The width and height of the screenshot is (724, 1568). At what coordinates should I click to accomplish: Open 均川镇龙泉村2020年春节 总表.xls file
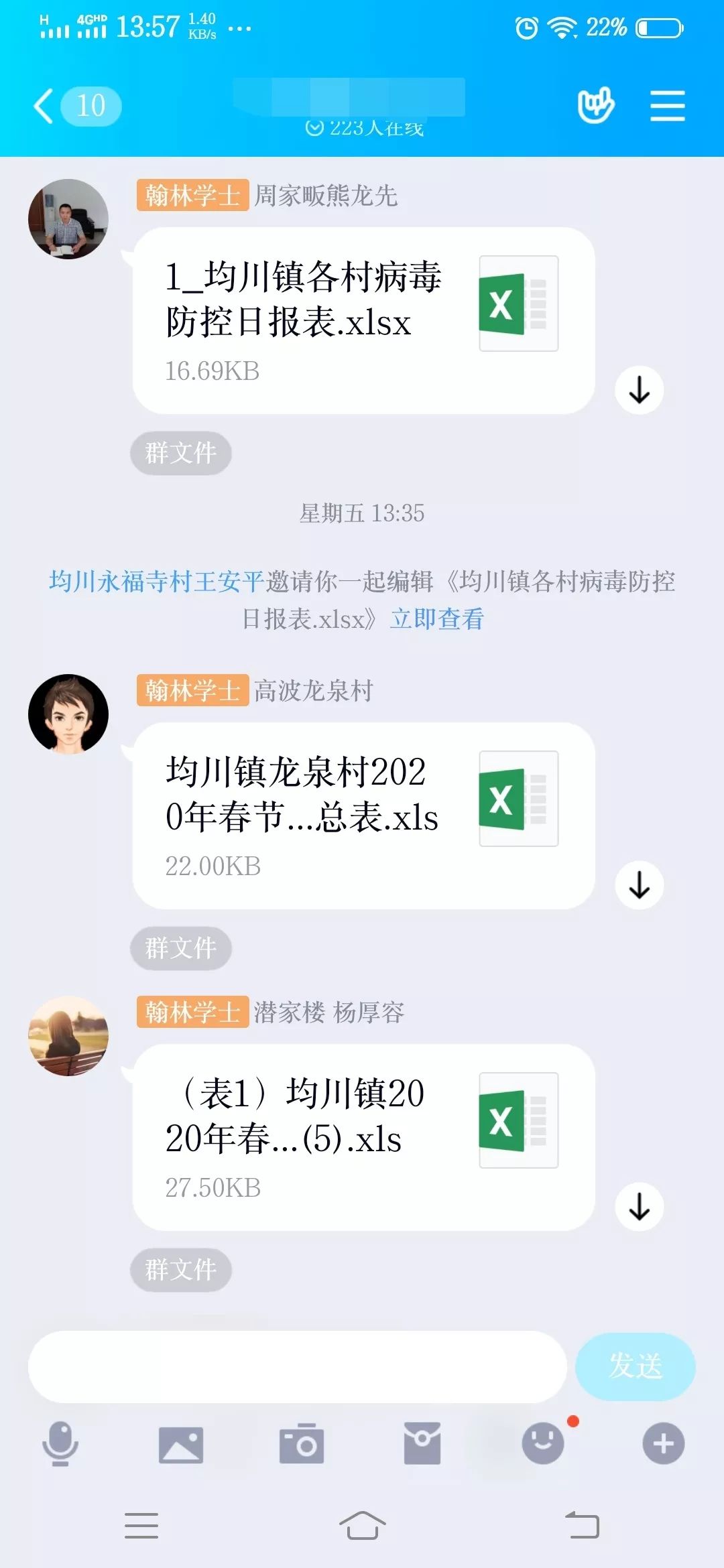(x=363, y=815)
